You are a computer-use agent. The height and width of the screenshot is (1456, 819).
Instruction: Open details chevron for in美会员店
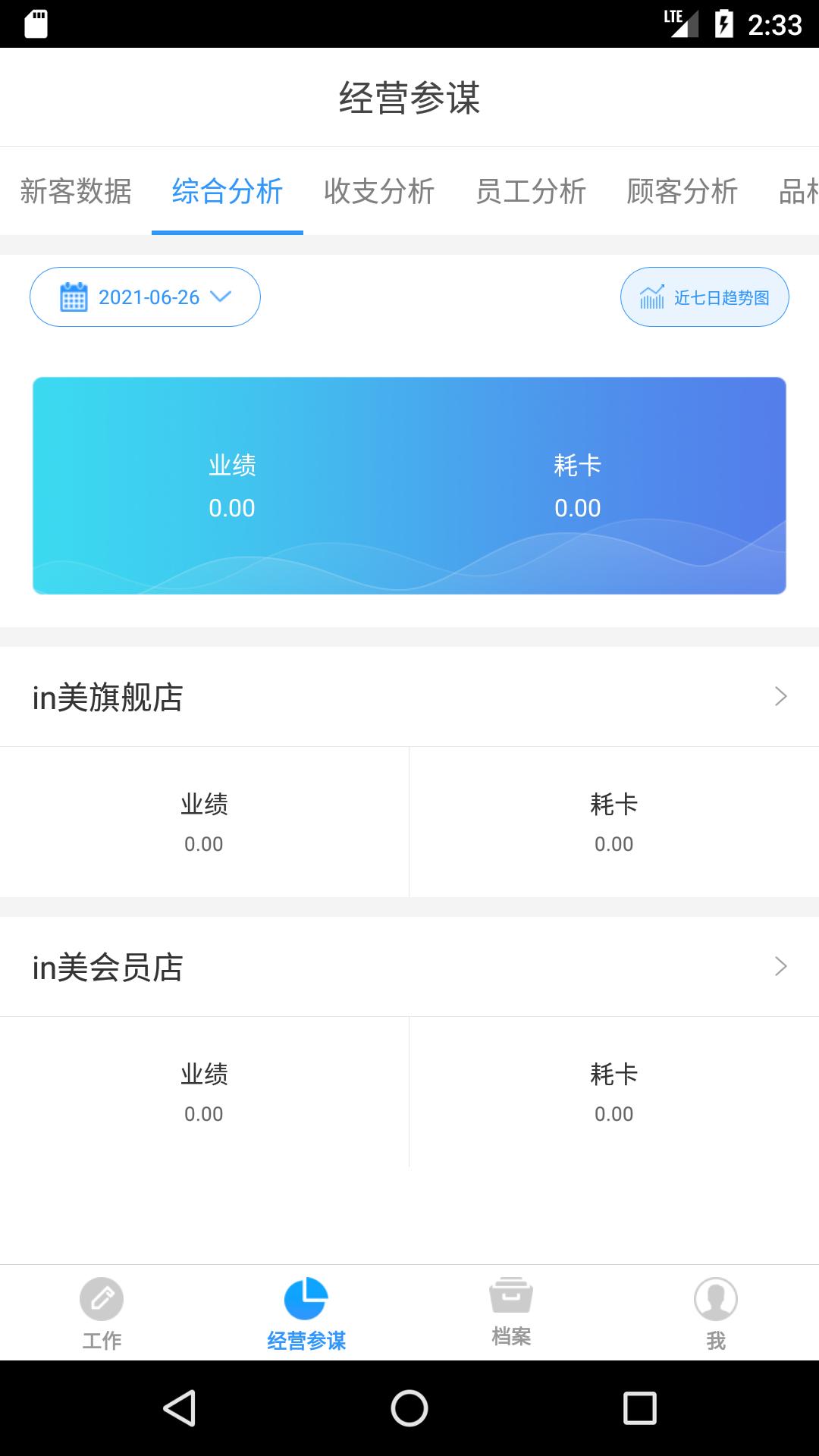pyautogui.click(x=780, y=966)
